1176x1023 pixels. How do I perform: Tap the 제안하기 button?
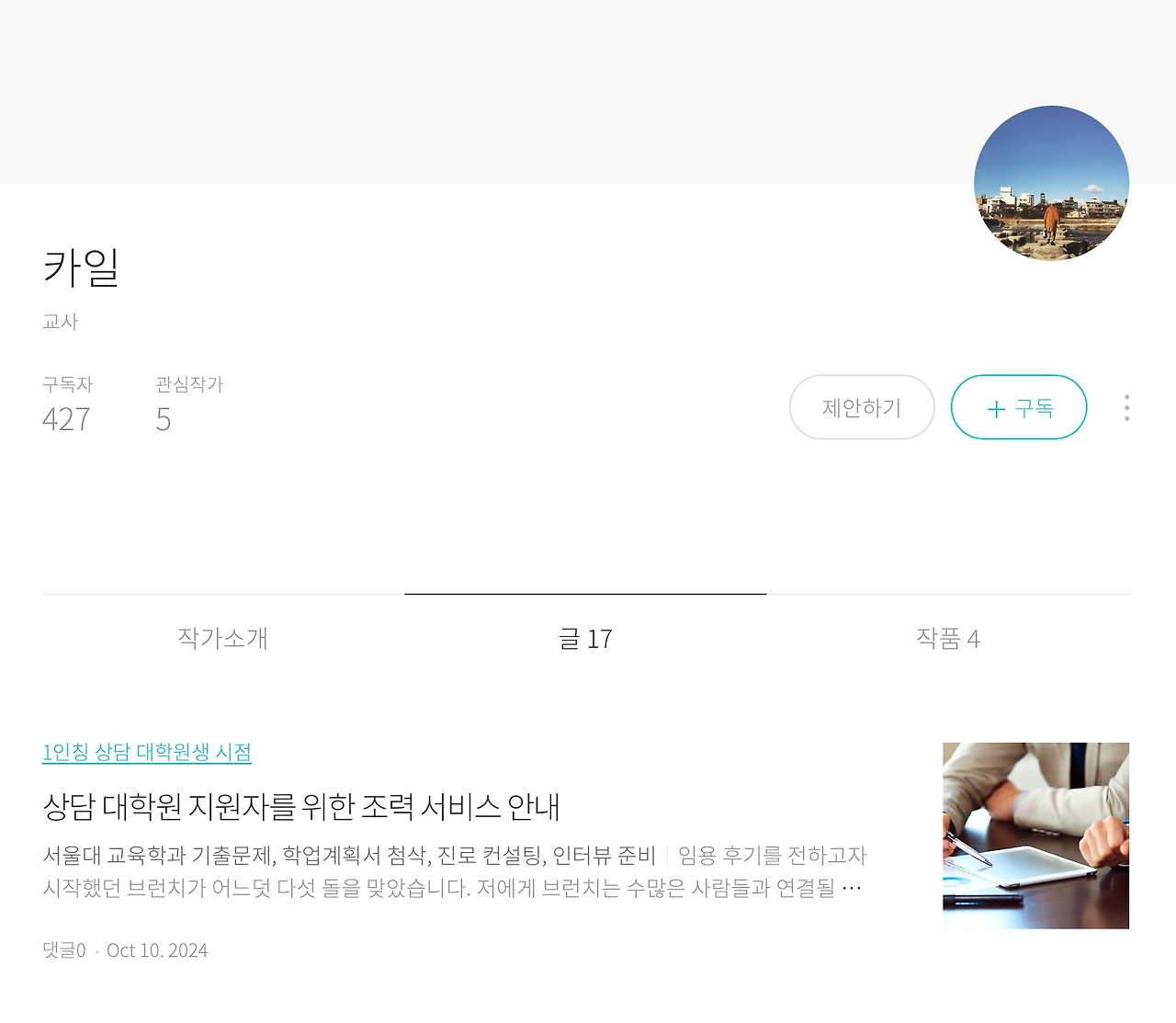(862, 407)
